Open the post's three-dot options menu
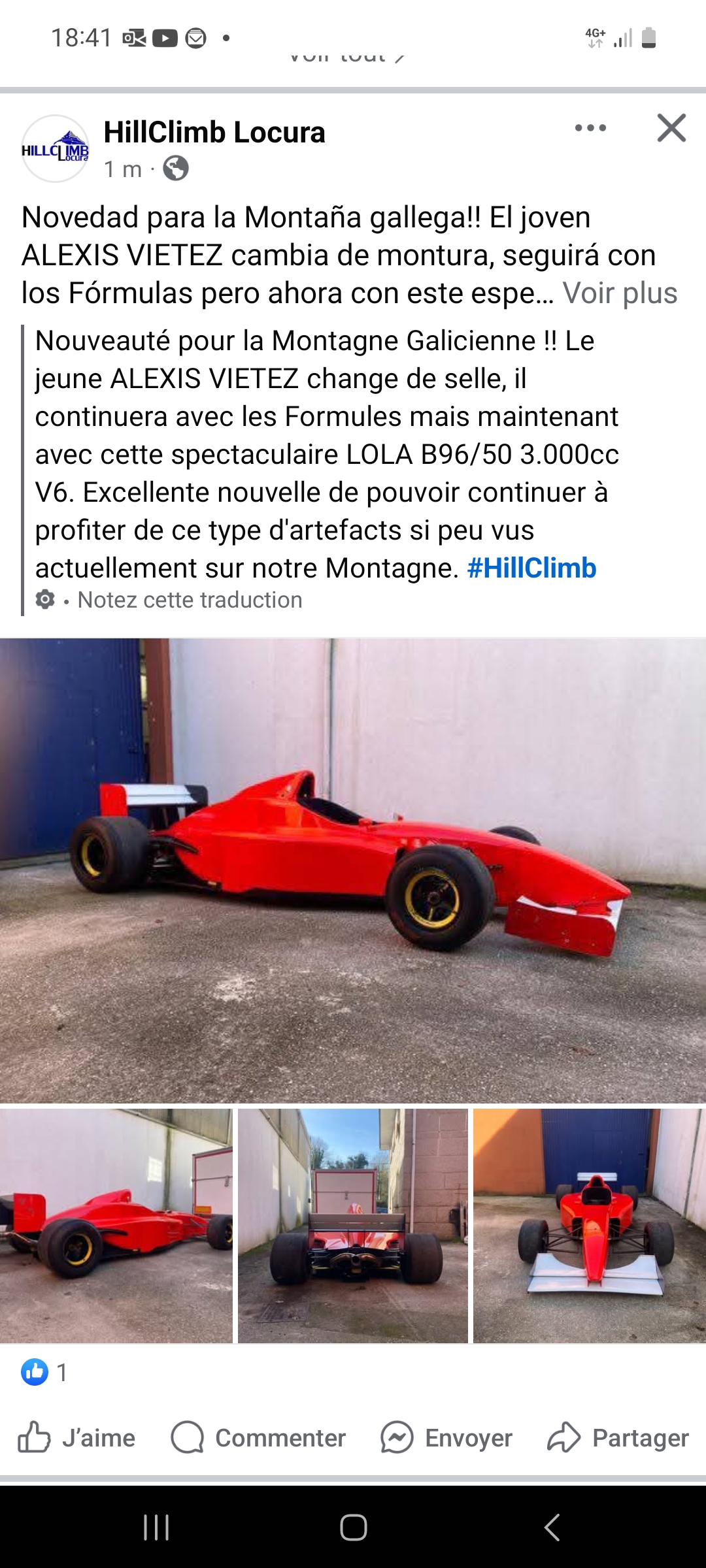Screen dimensions: 706x1568 point(590,128)
